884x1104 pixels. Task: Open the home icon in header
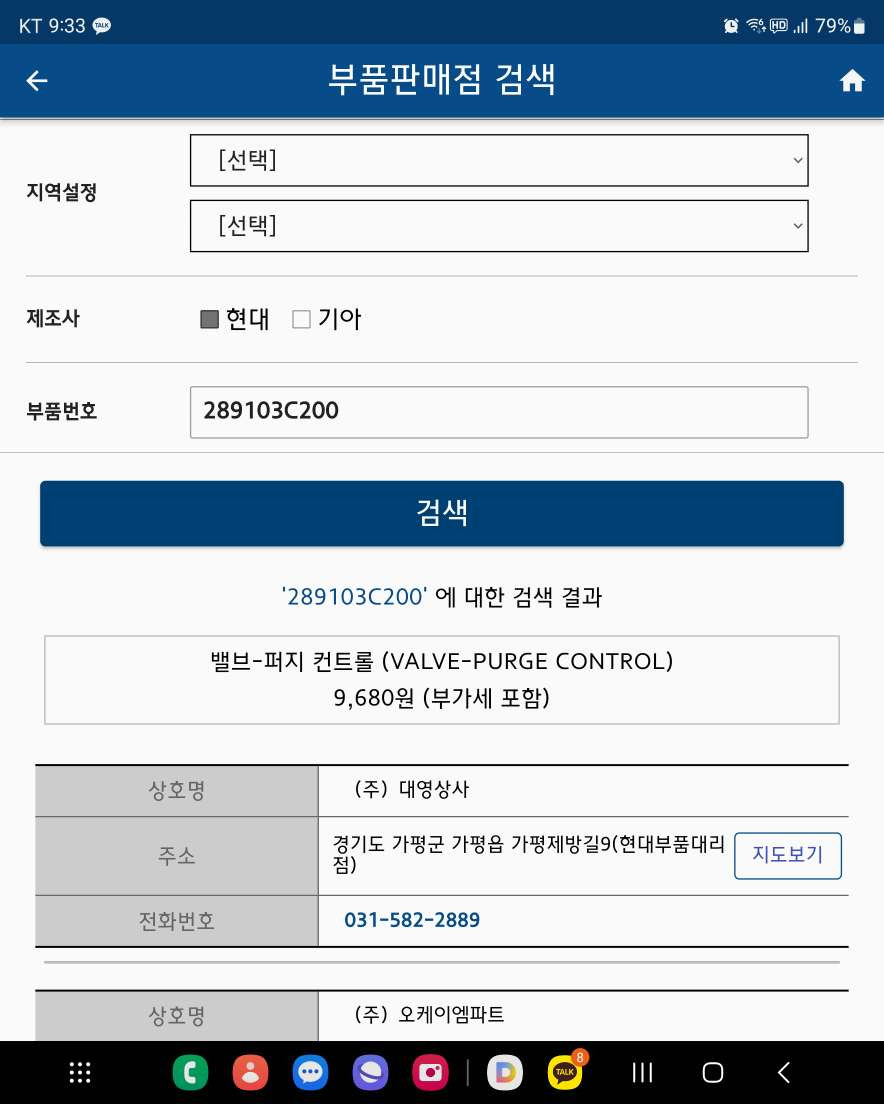click(x=852, y=81)
